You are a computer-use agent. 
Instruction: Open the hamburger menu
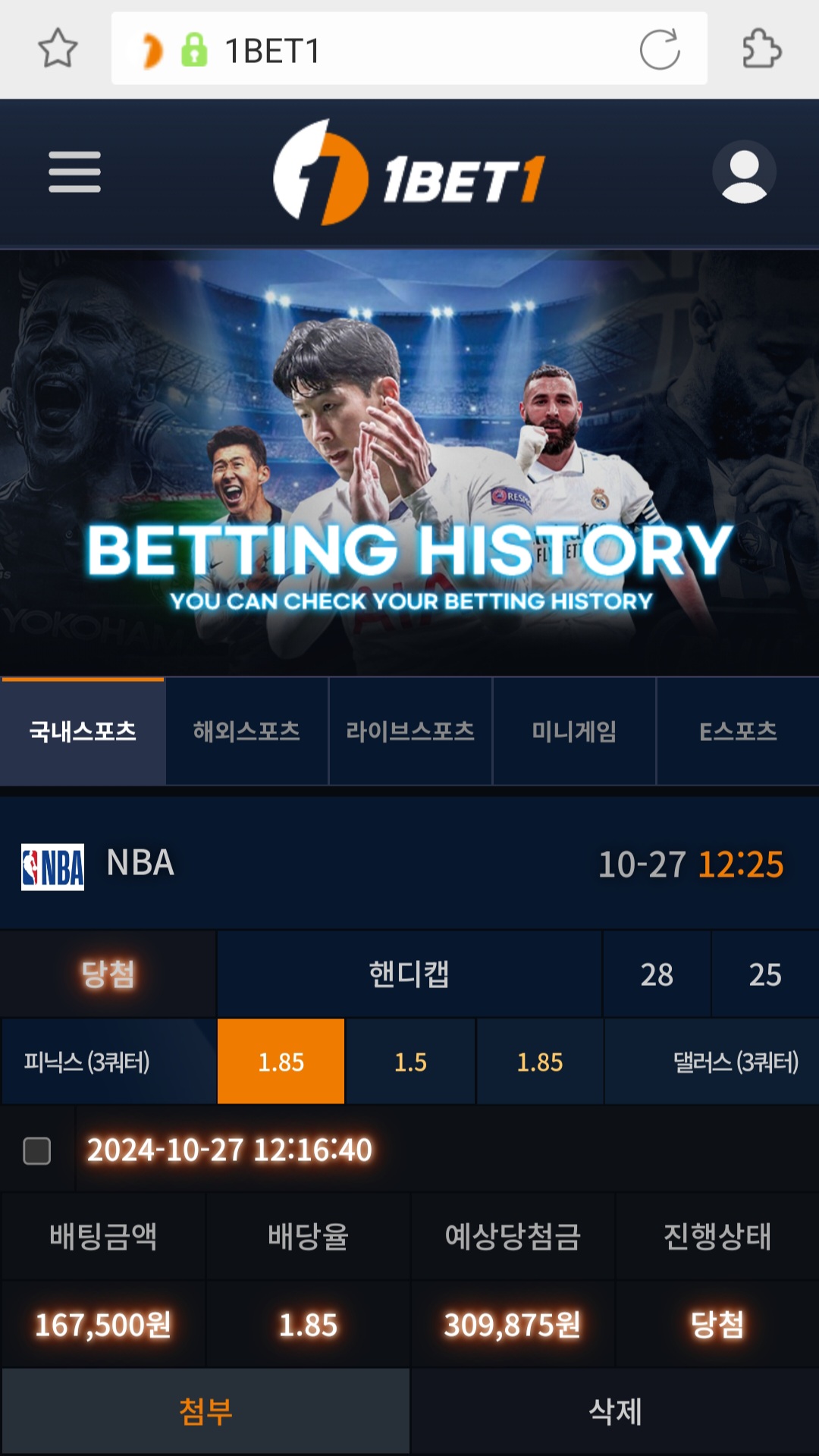pyautogui.click(x=74, y=171)
